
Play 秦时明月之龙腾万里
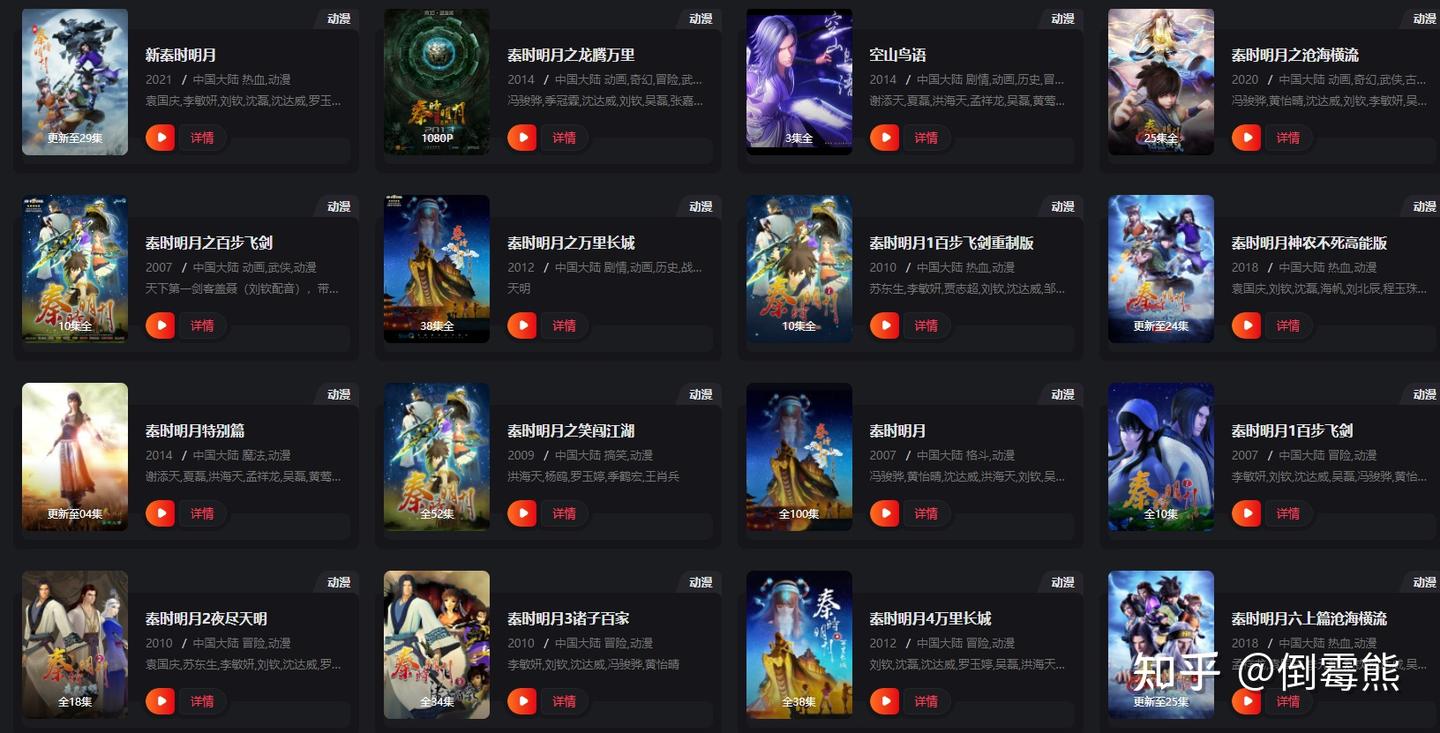pos(522,138)
